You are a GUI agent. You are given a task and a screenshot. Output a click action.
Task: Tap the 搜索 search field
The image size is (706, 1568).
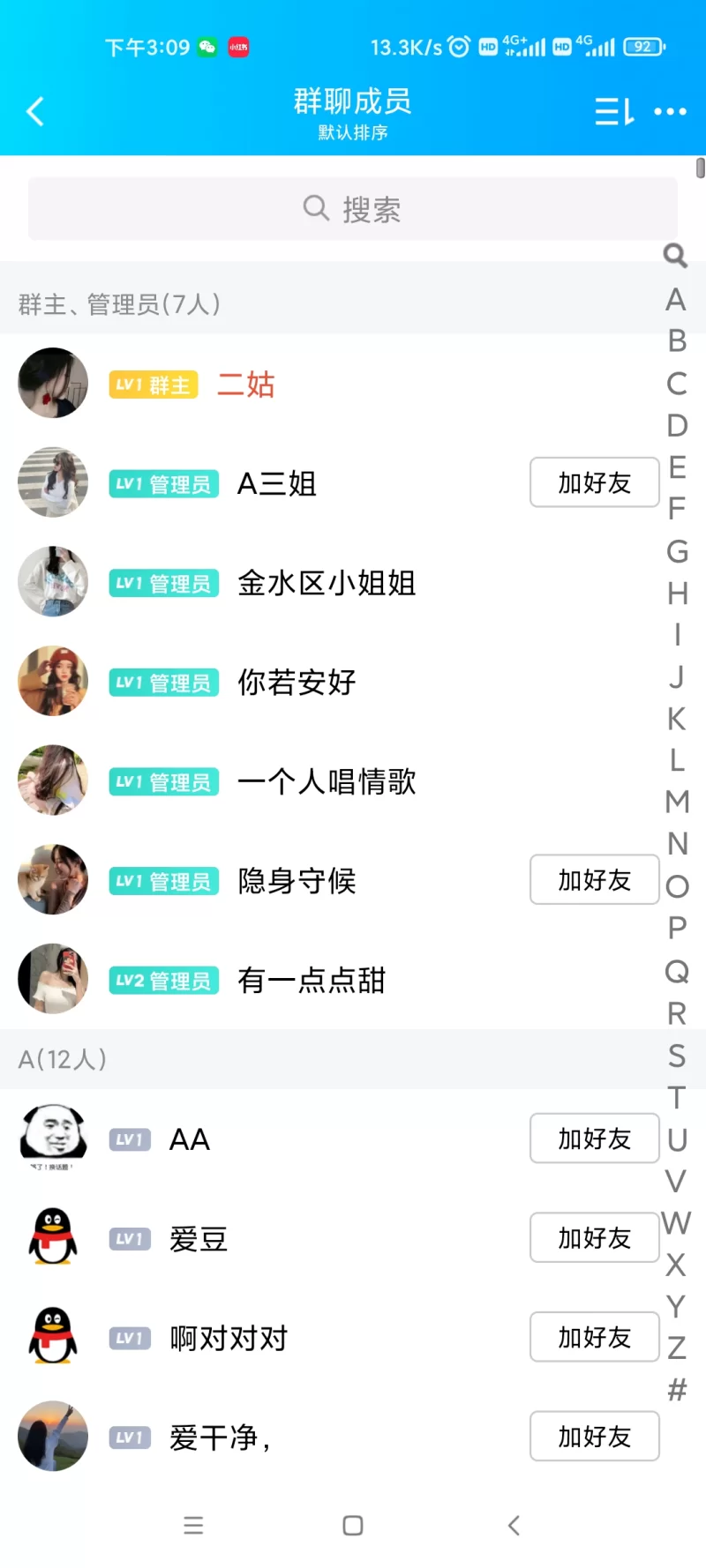coord(353,209)
